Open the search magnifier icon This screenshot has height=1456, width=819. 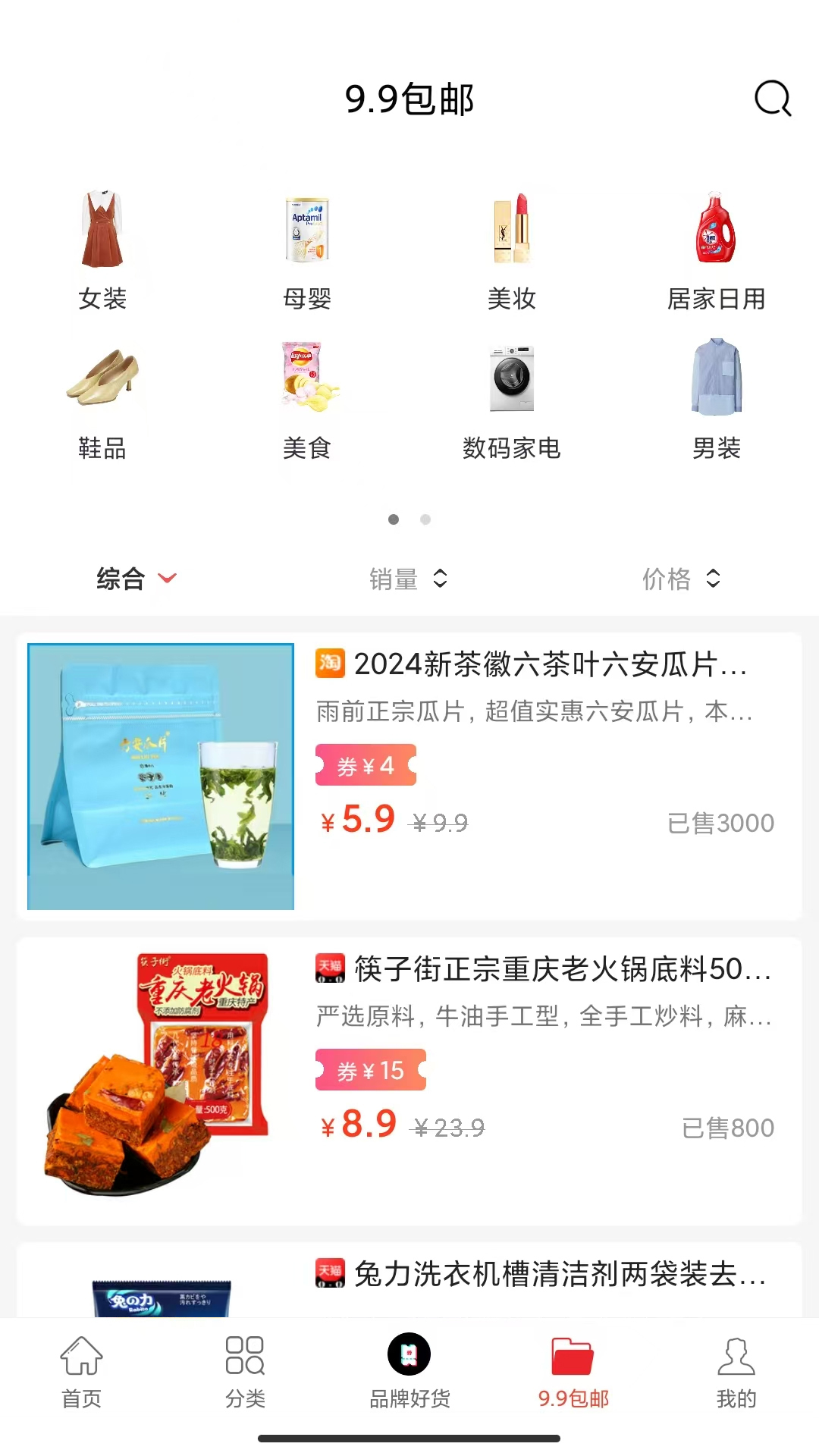(773, 99)
